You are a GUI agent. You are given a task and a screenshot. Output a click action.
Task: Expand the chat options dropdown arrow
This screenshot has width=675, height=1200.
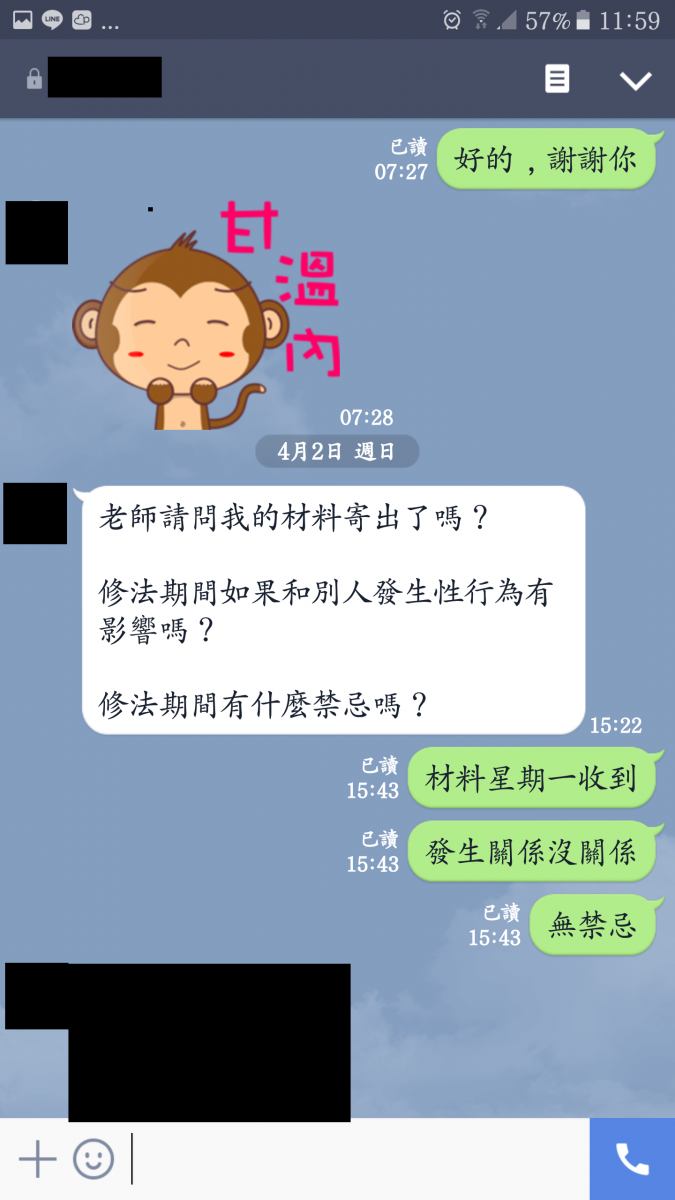pos(635,81)
